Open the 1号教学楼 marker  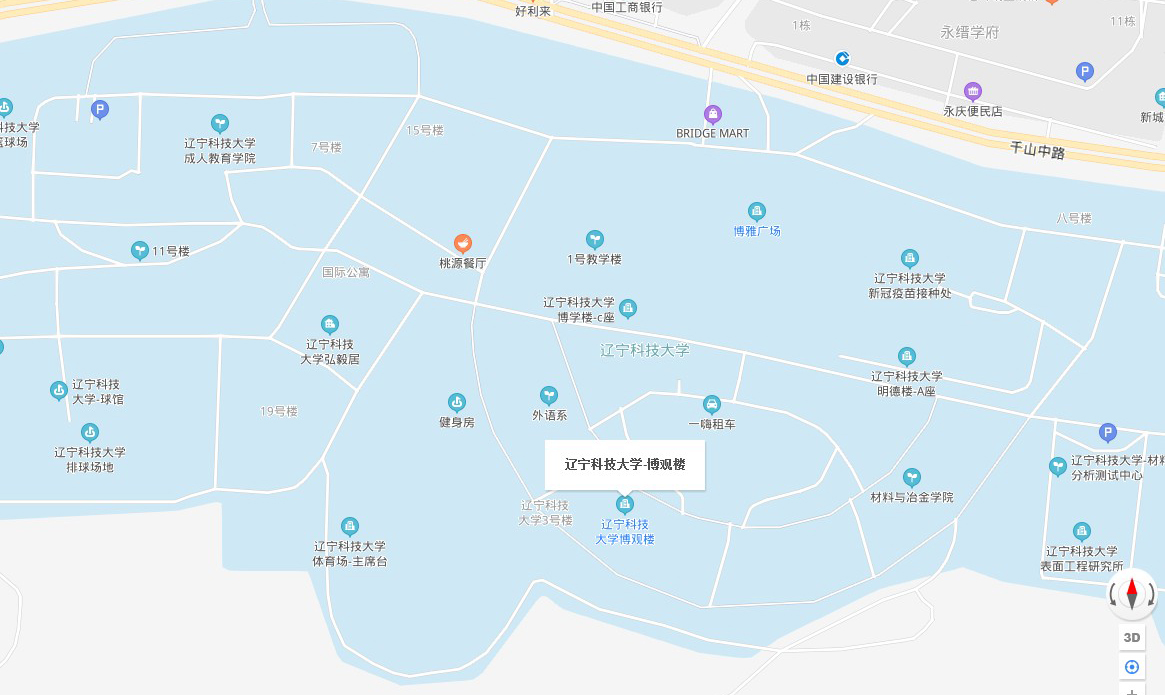point(595,239)
